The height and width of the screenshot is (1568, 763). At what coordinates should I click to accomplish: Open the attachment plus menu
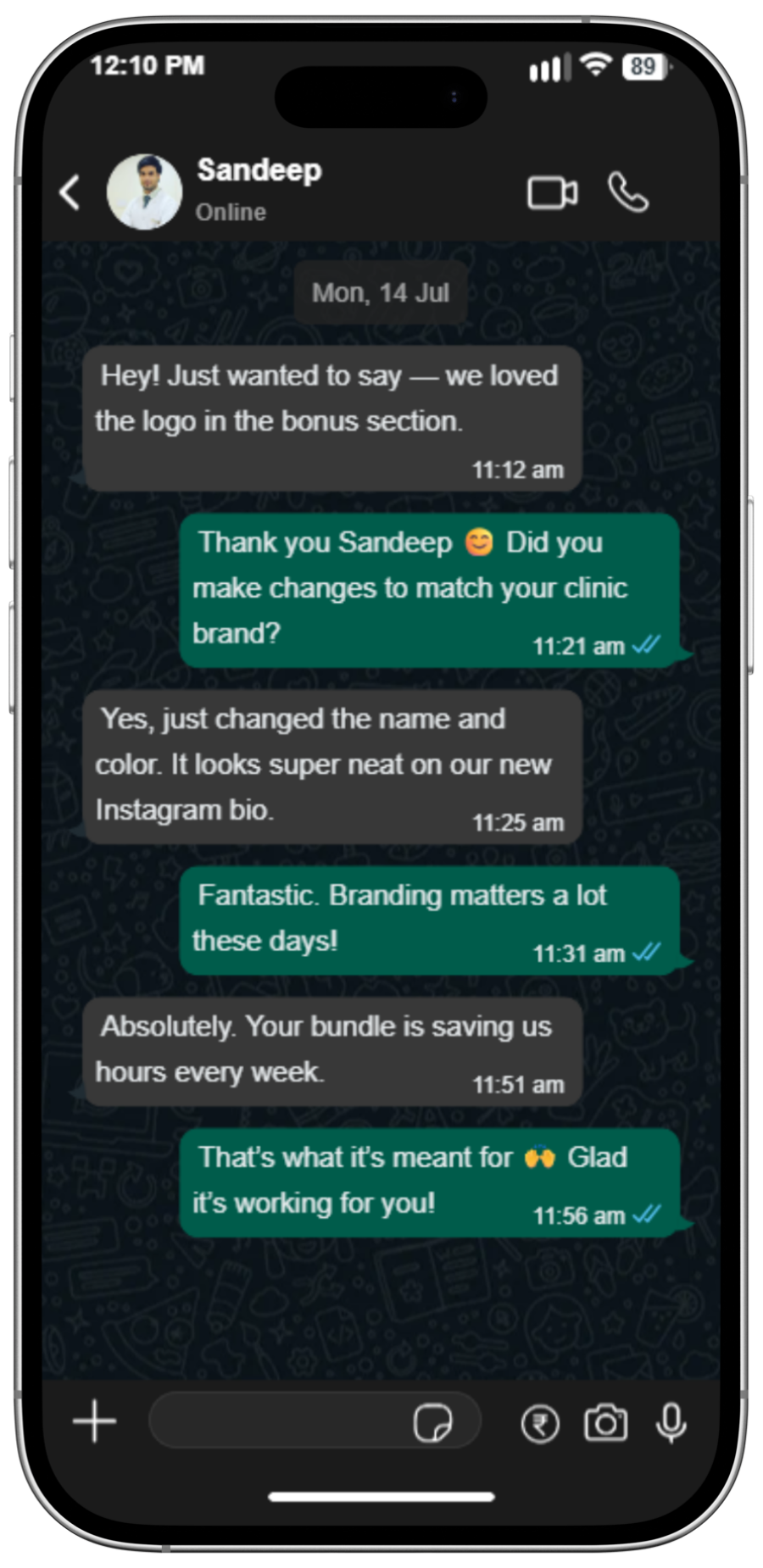(94, 1421)
